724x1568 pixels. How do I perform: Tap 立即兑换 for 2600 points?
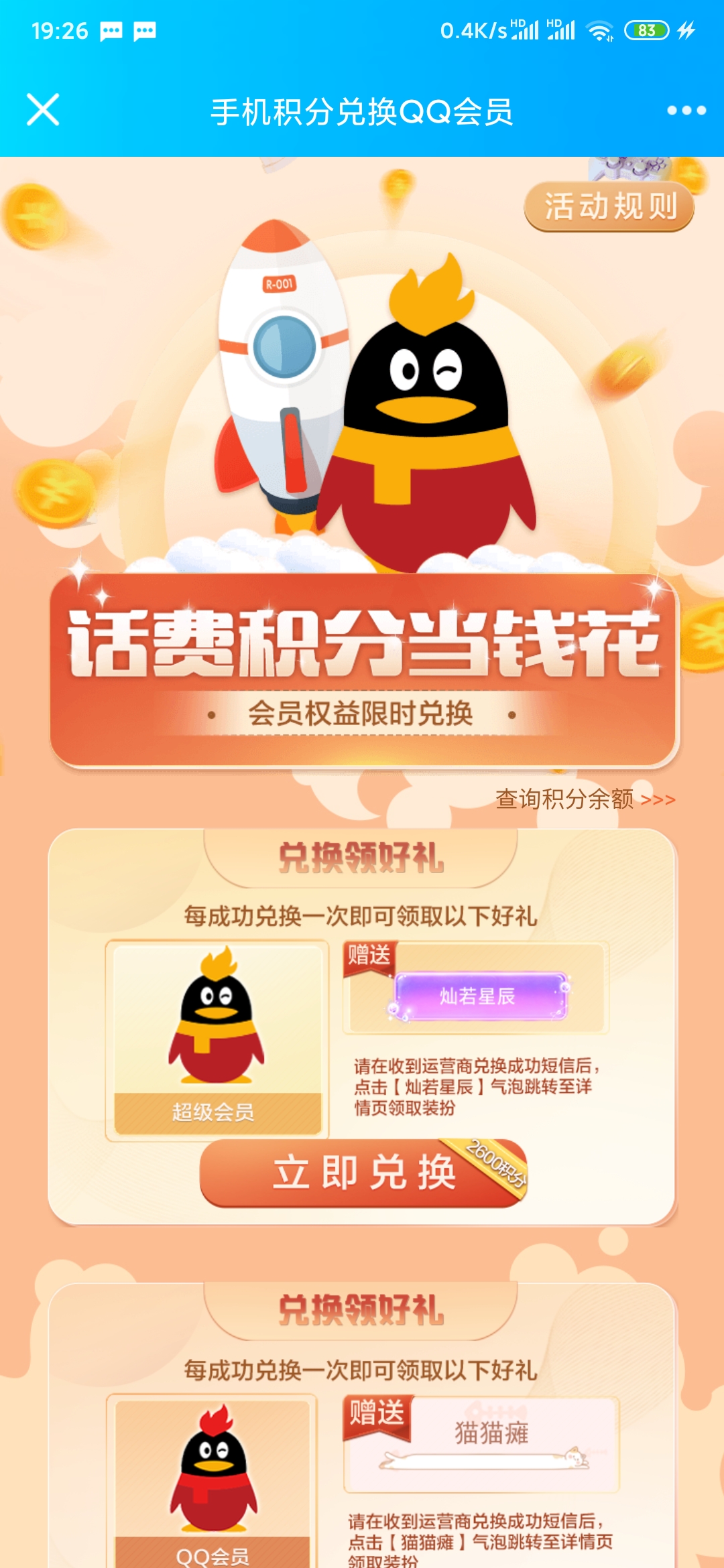pyautogui.click(x=364, y=1173)
